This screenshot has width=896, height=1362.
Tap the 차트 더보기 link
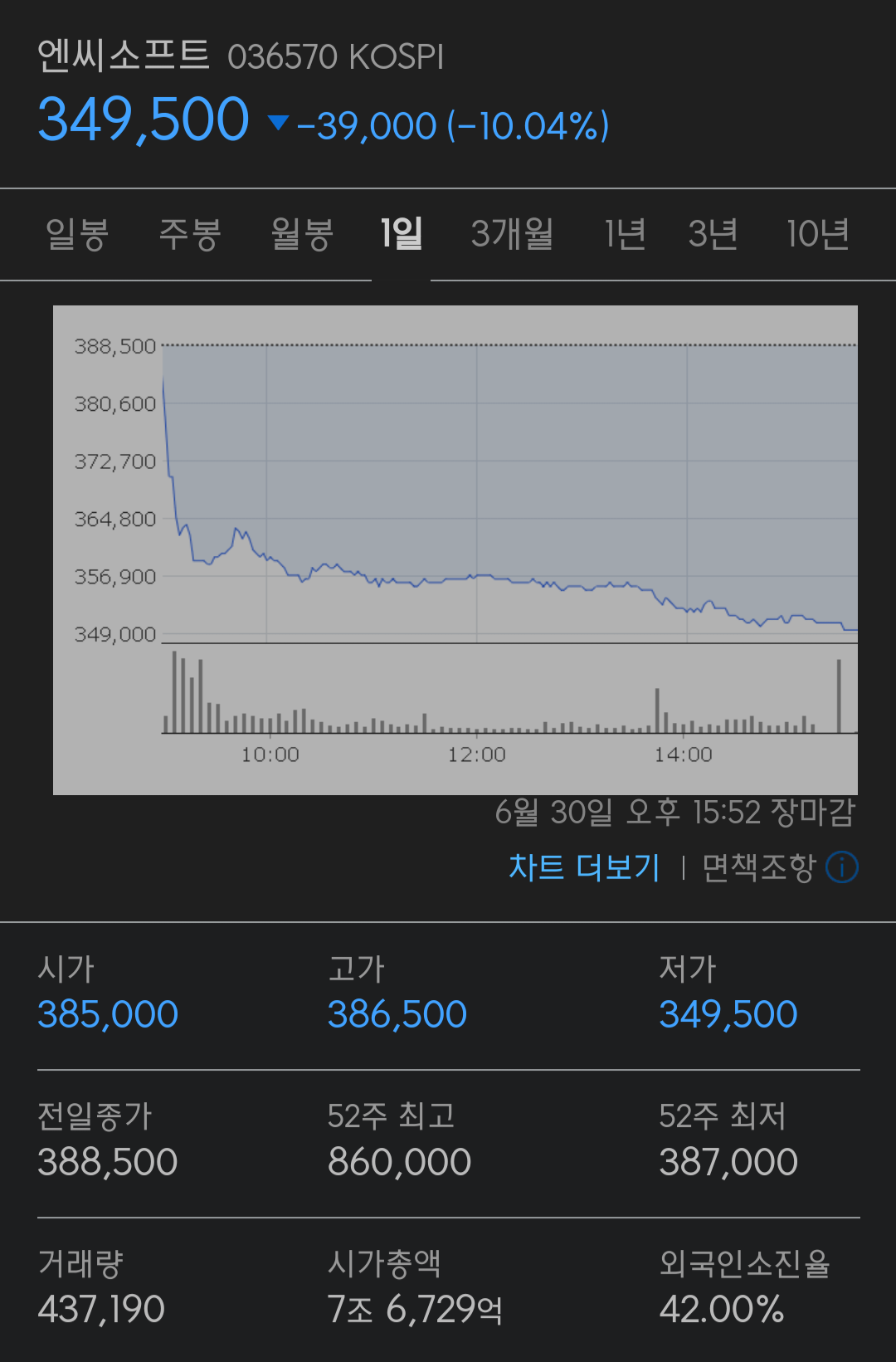pyautogui.click(x=584, y=867)
